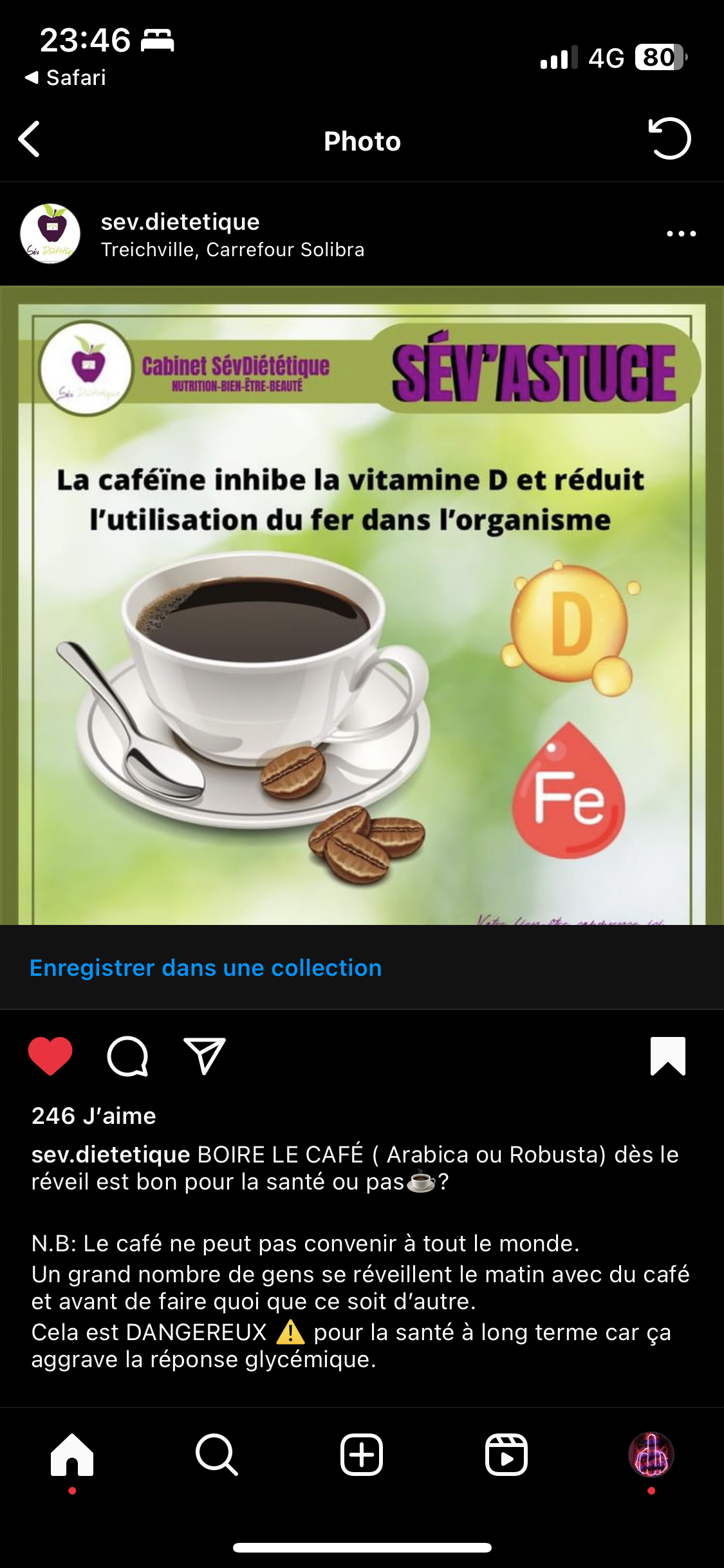
Task: Return to Safari from the status bar
Action: point(66,78)
